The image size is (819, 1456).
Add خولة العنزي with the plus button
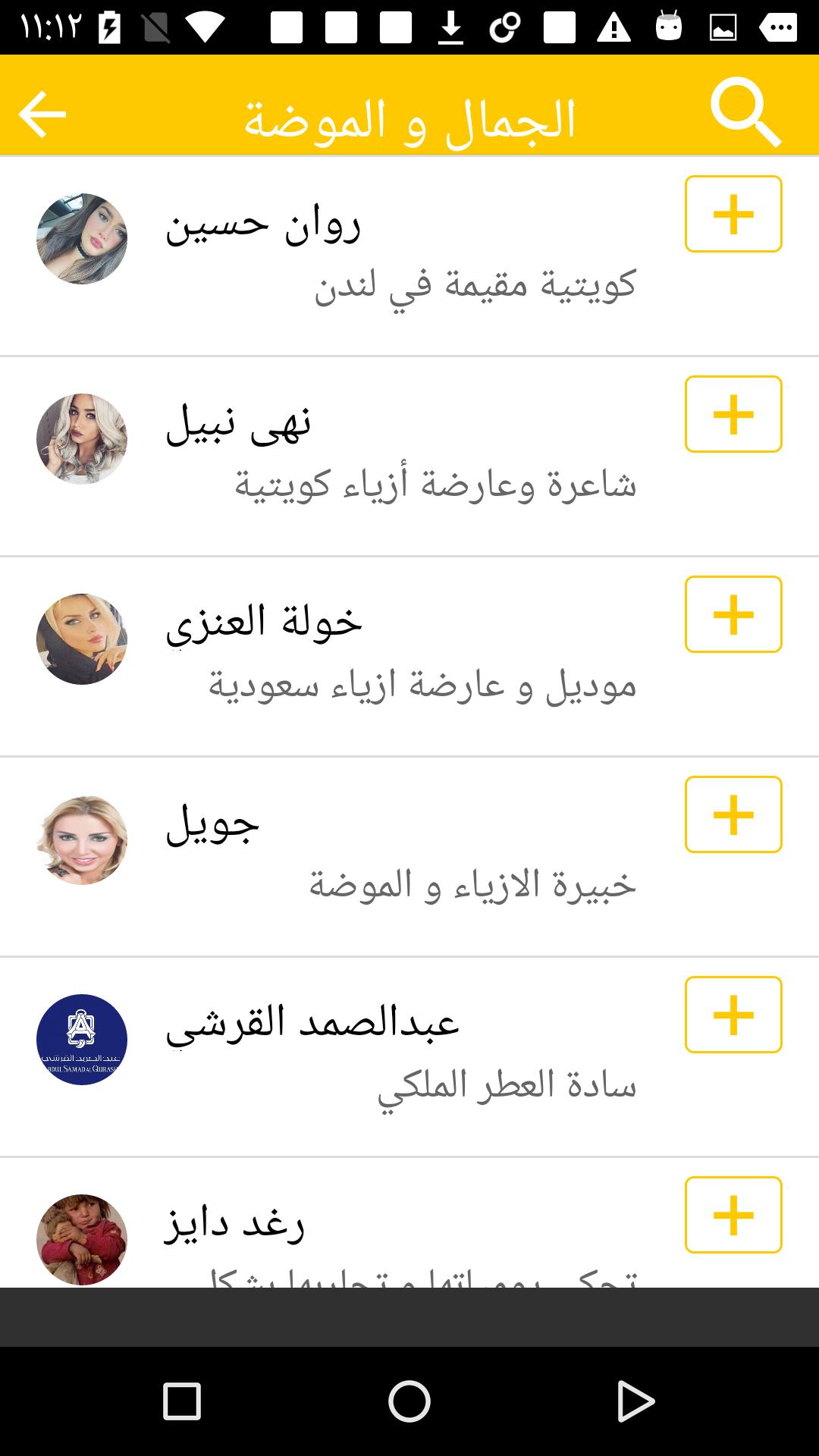(x=733, y=614)
